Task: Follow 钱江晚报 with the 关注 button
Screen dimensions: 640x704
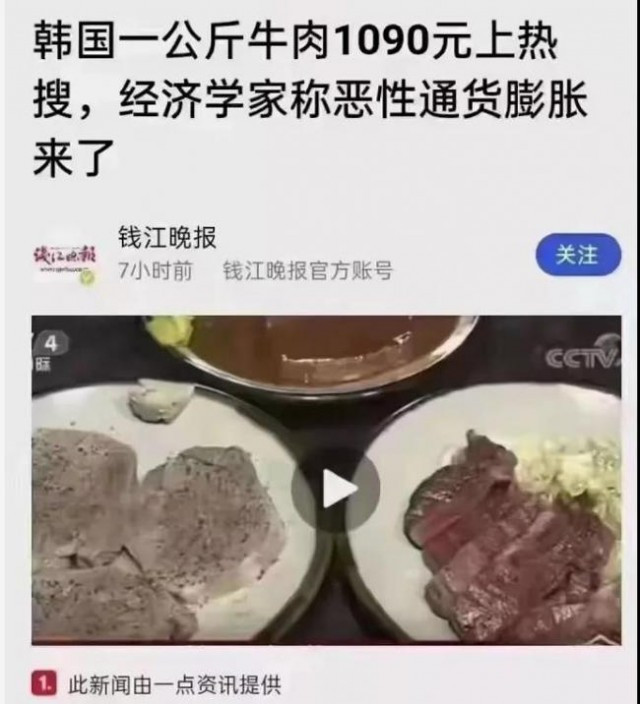Action: [x=577, y=255]
